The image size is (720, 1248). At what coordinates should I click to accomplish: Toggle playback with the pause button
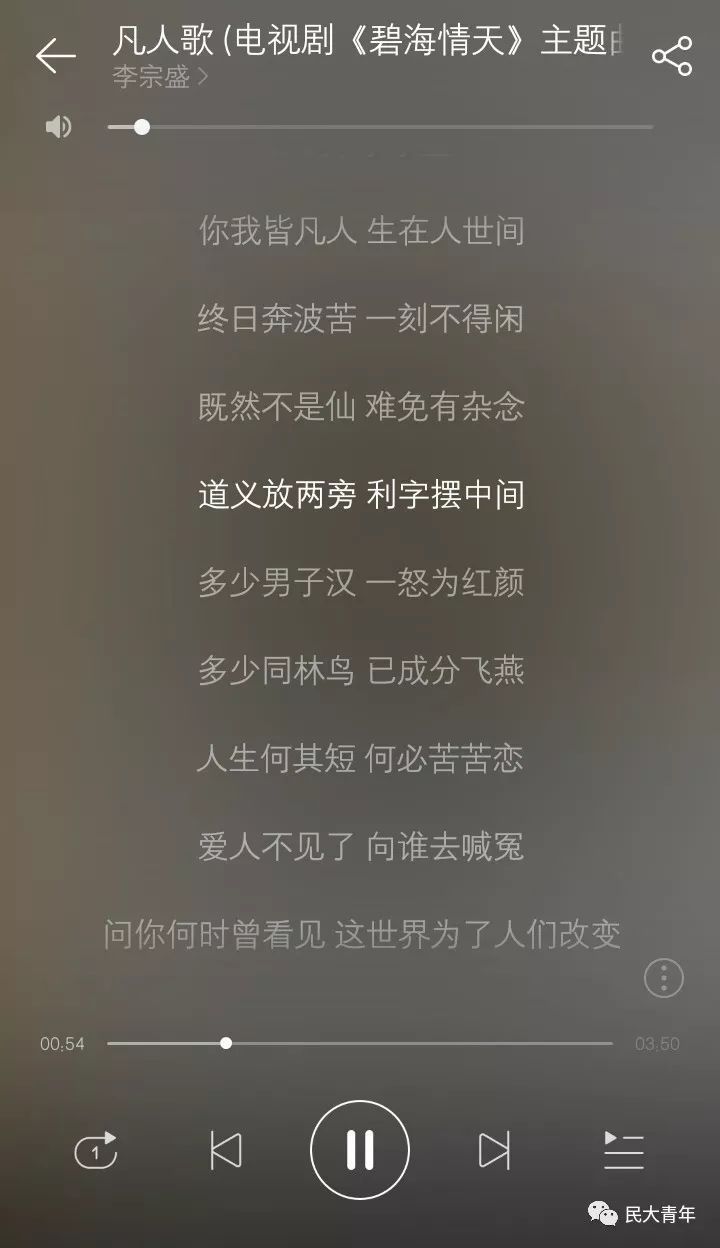point(360,1150)
